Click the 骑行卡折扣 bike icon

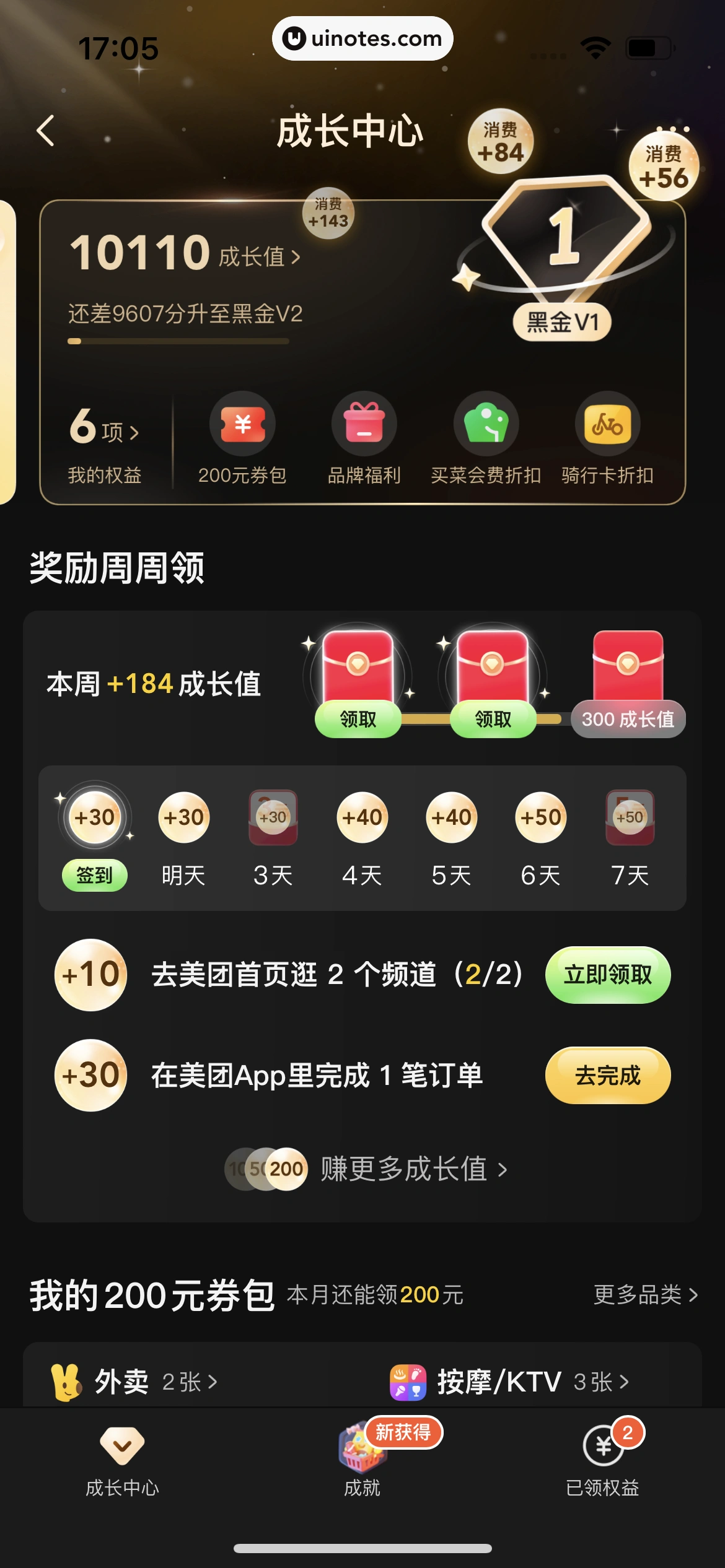pos(608,425)
